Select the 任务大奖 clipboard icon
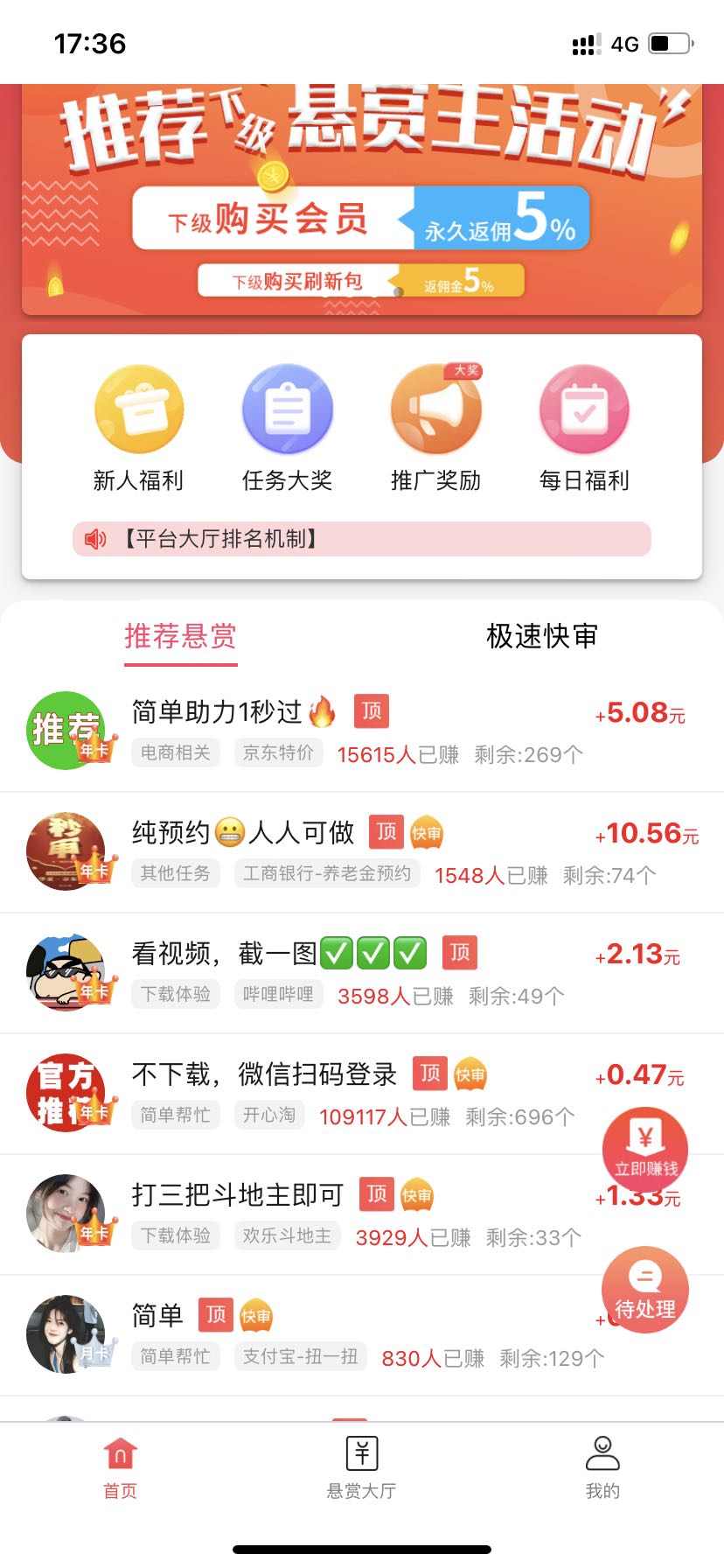This screenshot has width=724, height=1568. tap(288, 409)
